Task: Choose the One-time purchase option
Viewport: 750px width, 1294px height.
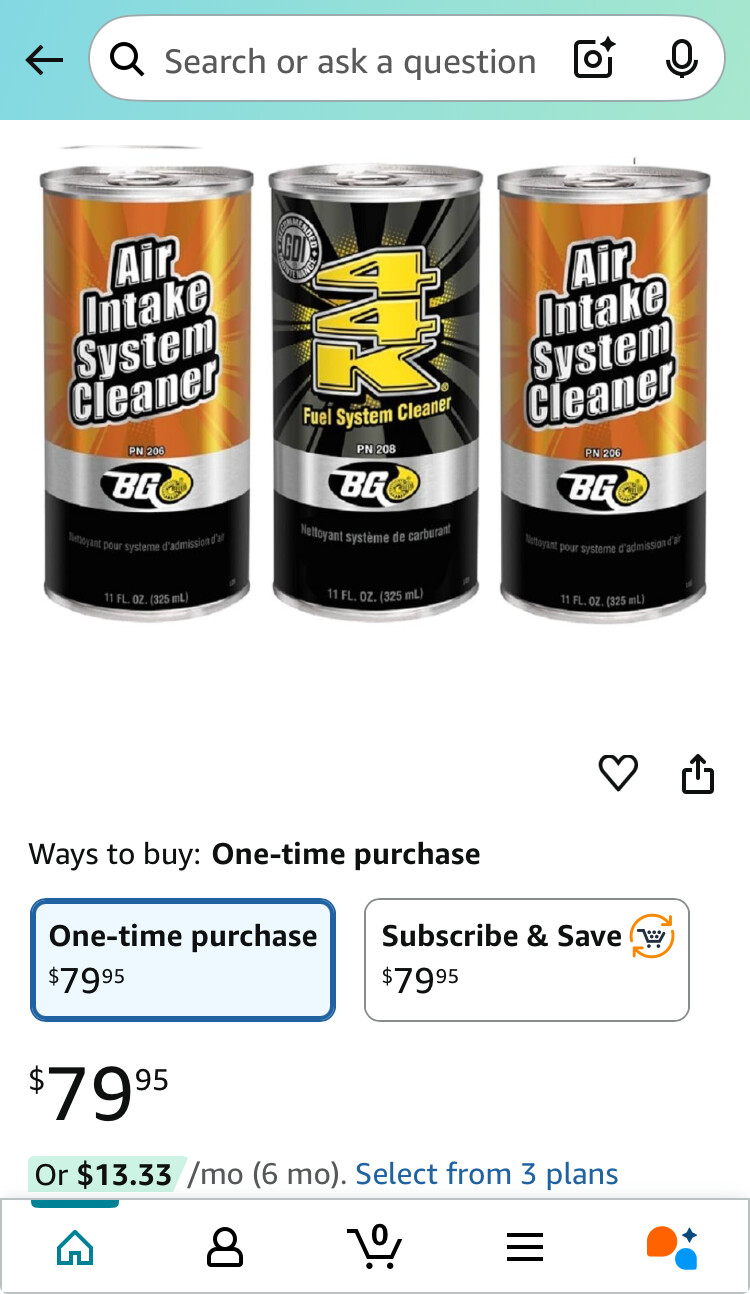Action: 183,960
